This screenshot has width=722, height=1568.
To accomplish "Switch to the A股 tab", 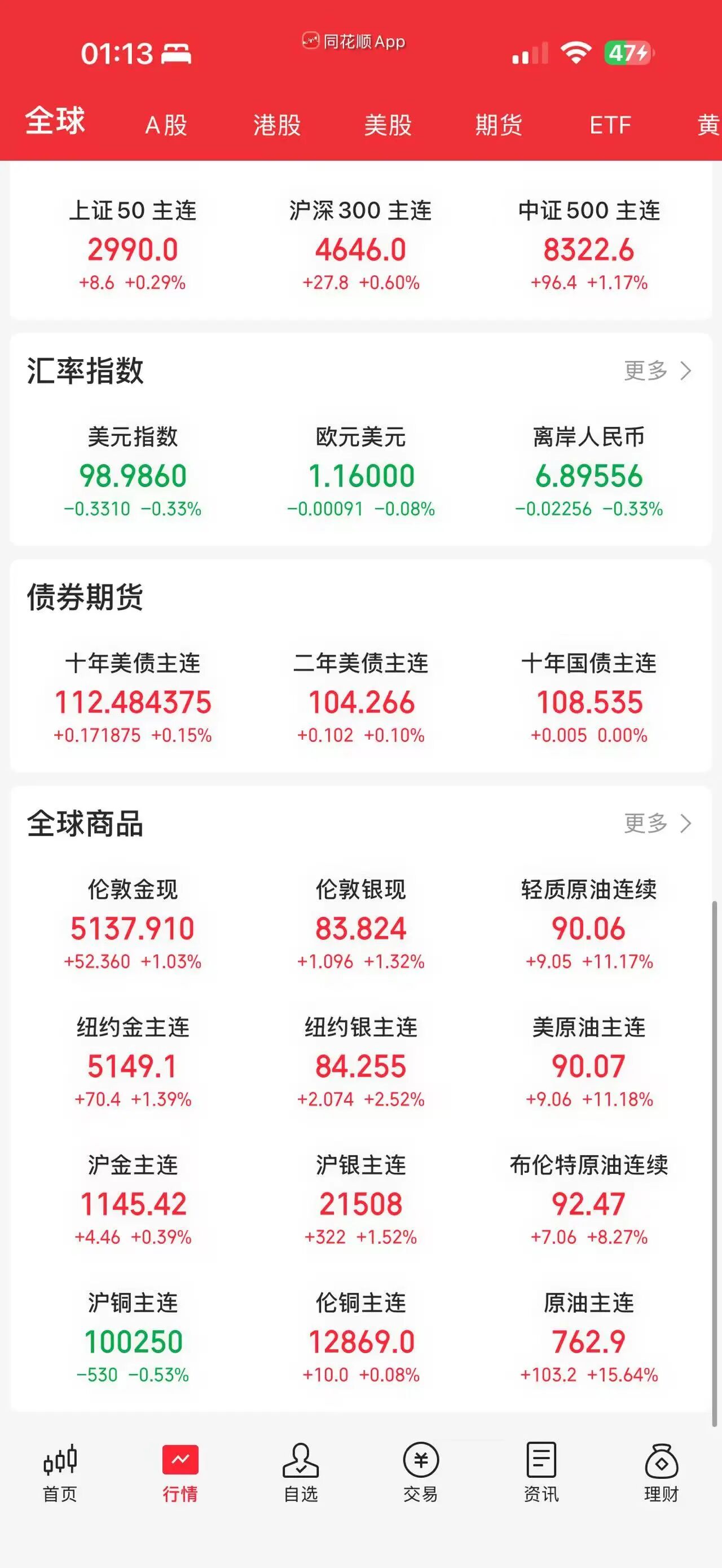I will (x=165, y=125).
